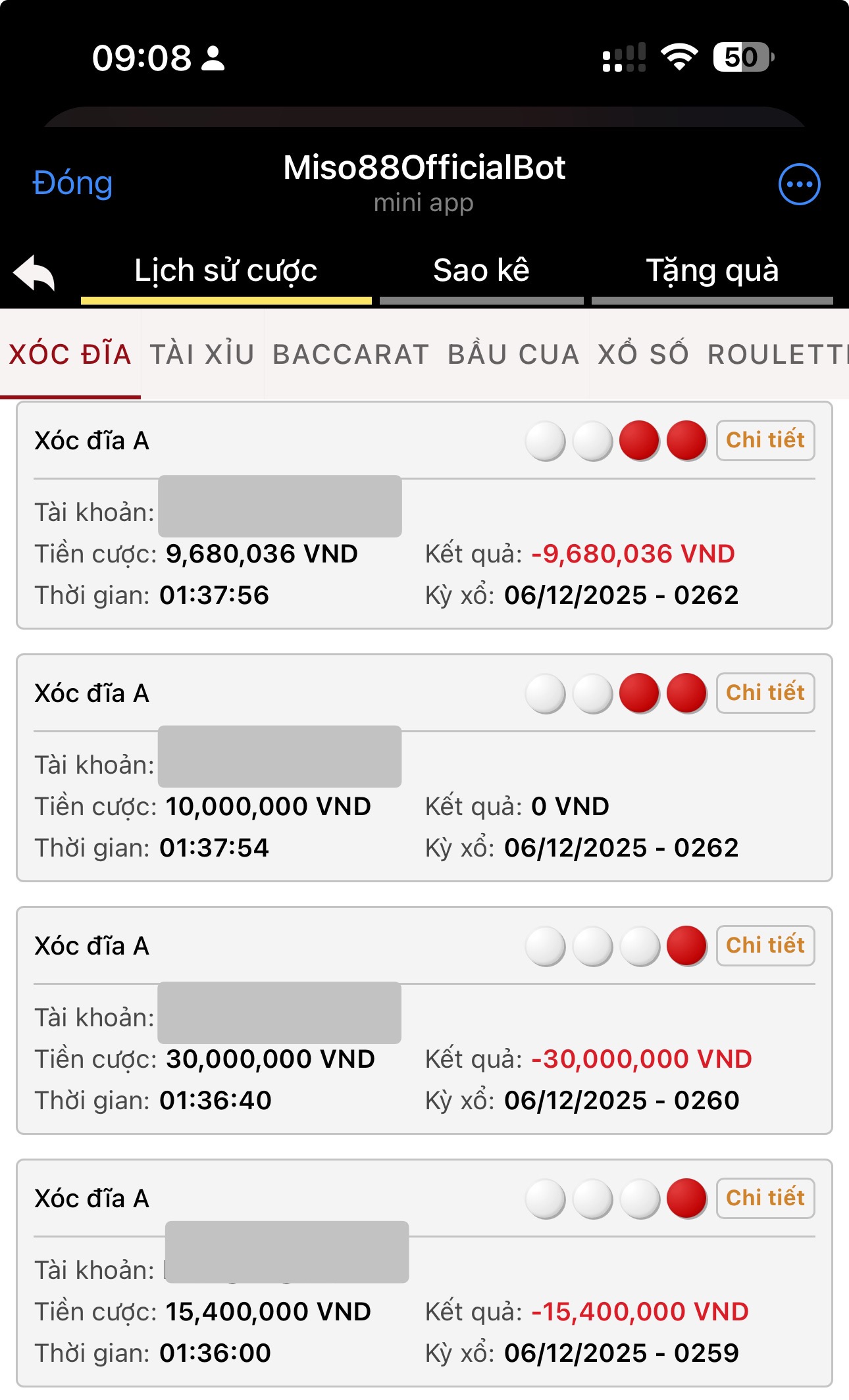View Chi tiết of the 10,000,000 VND bet
Image resolution: width=849 pixels, height=1400 pixels.
(x=765, y=693)
